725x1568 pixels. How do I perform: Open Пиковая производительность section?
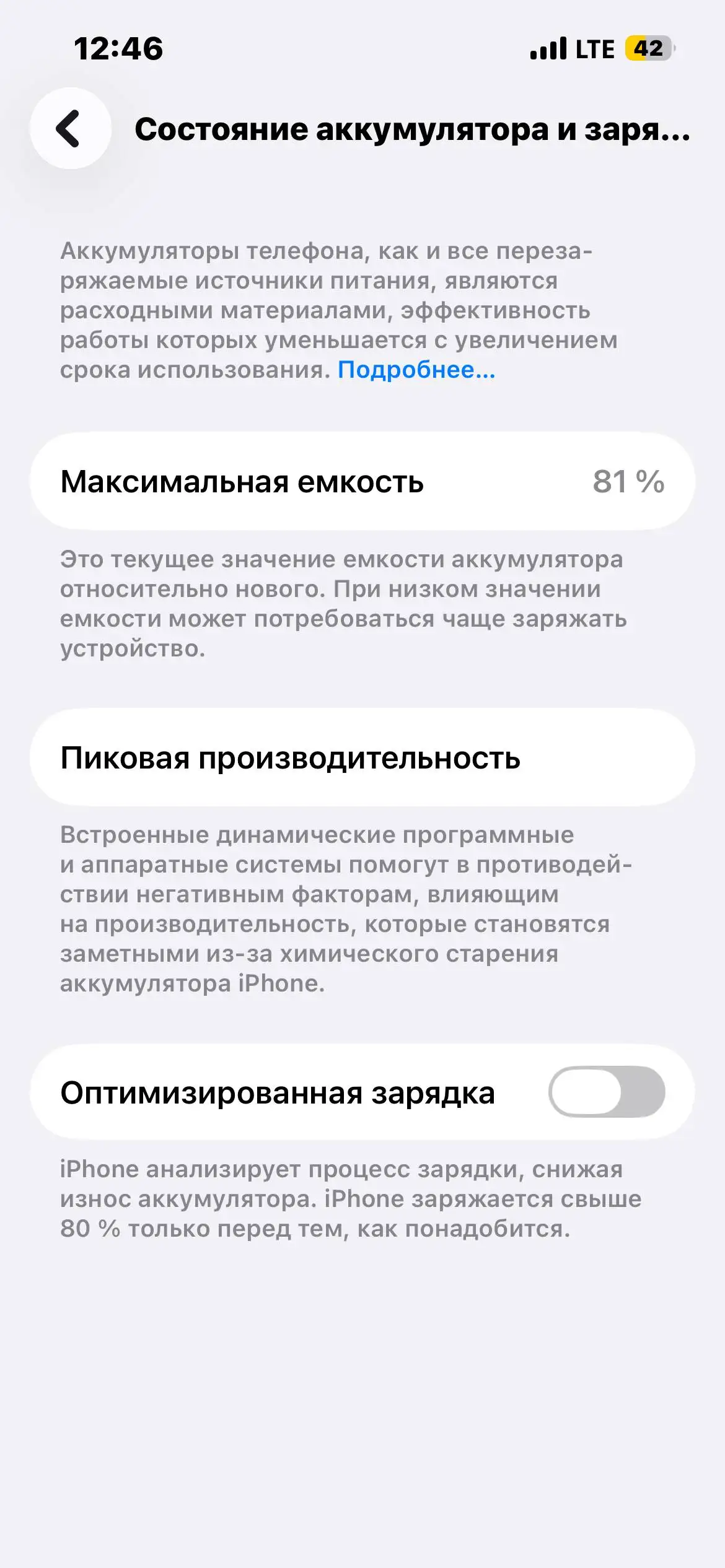tap(362, 760)
